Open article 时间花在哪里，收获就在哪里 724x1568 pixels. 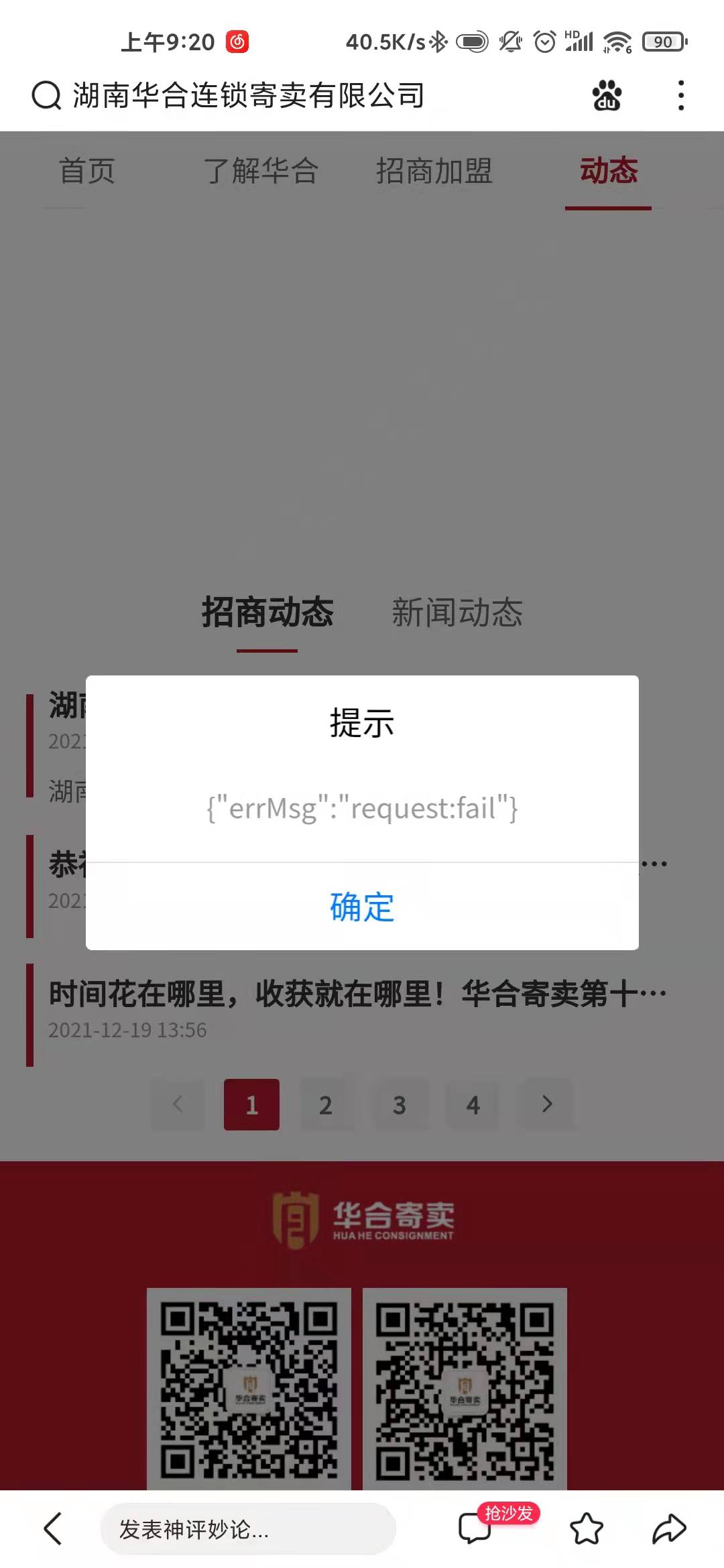tap(357, 994)
